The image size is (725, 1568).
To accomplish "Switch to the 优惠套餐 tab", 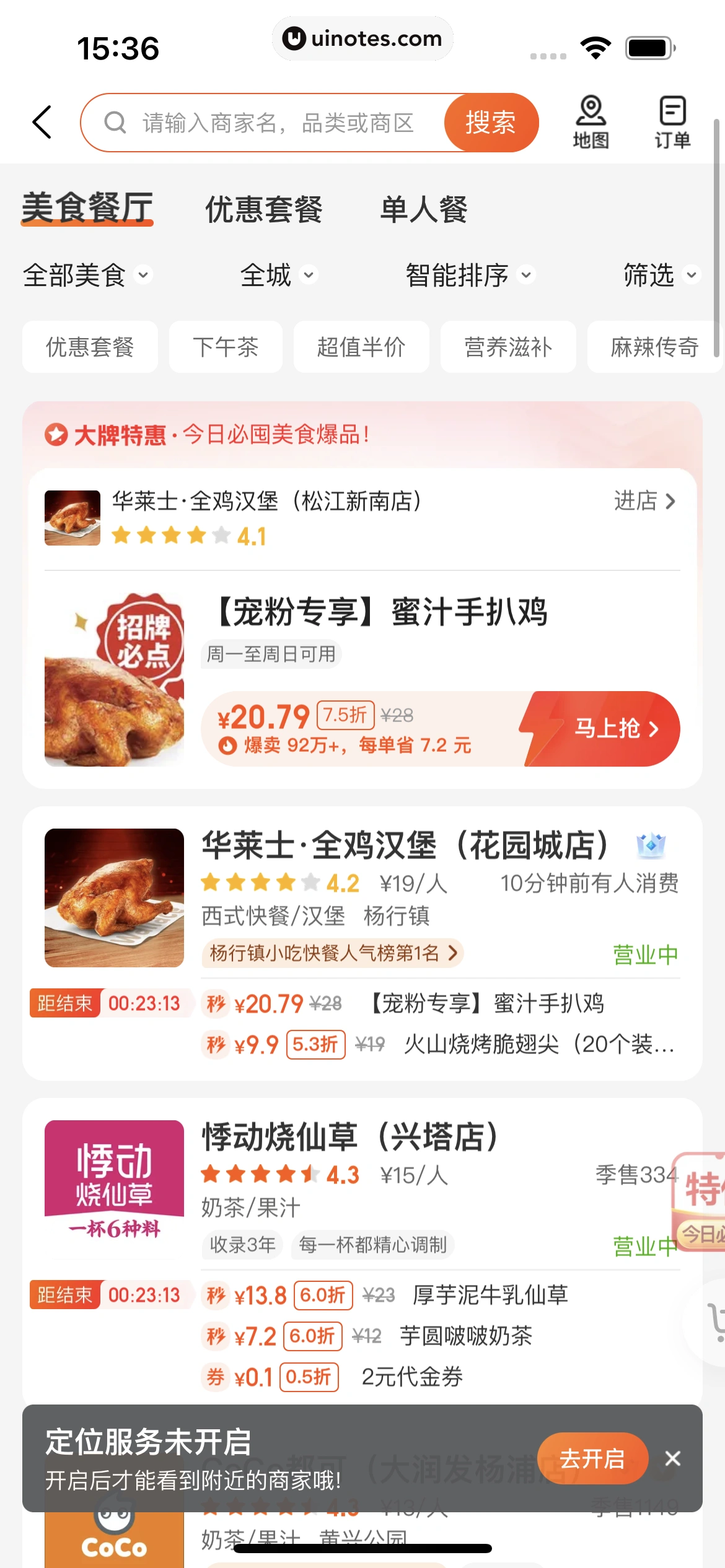I will 264,209.
